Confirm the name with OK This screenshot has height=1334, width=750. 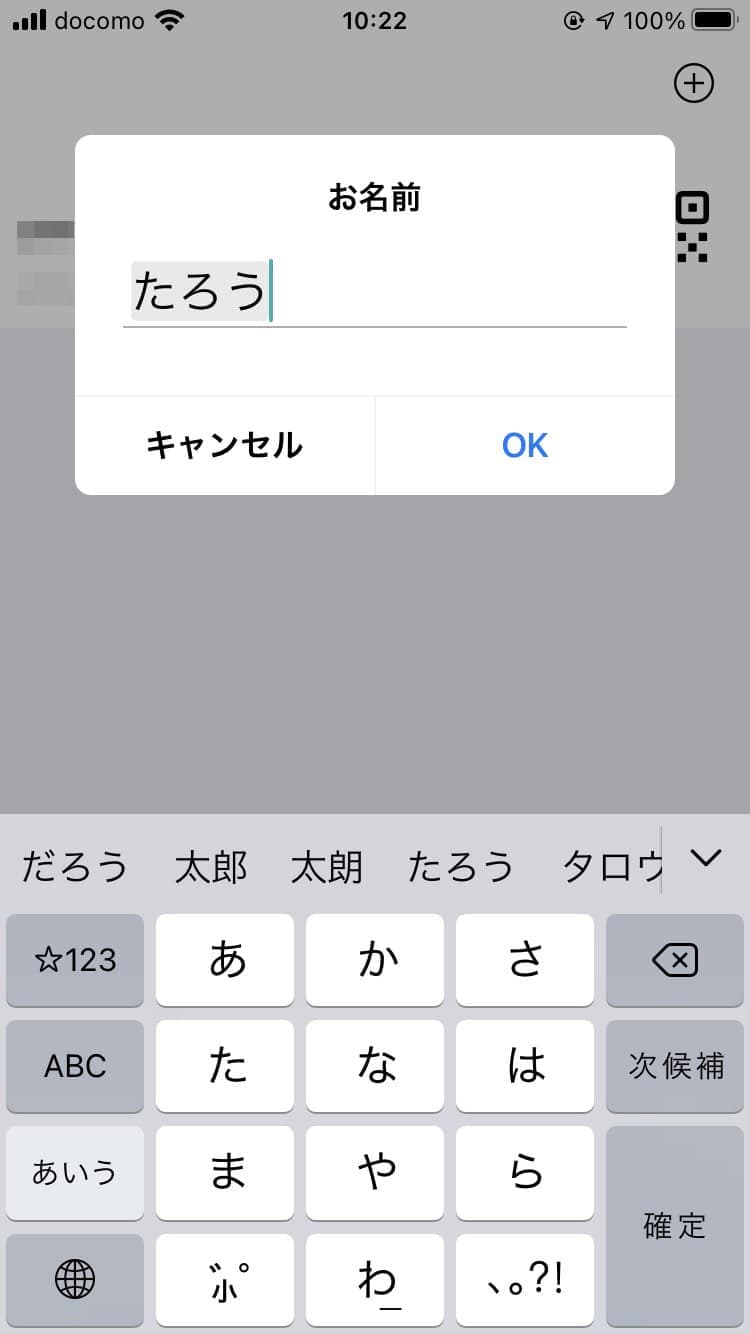[x=525, y=445]
